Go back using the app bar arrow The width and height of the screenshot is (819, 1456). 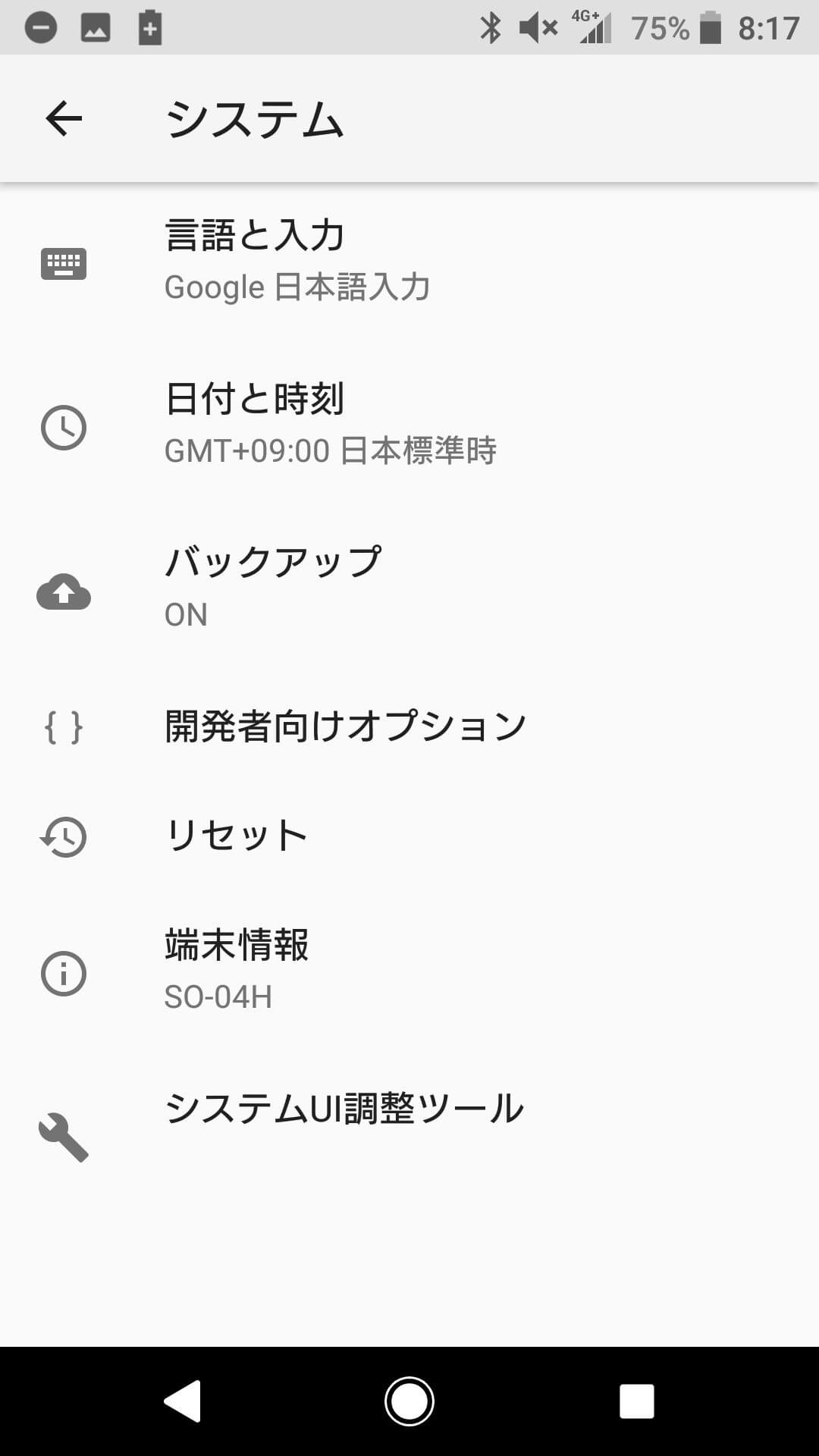[x=64, y=119]
